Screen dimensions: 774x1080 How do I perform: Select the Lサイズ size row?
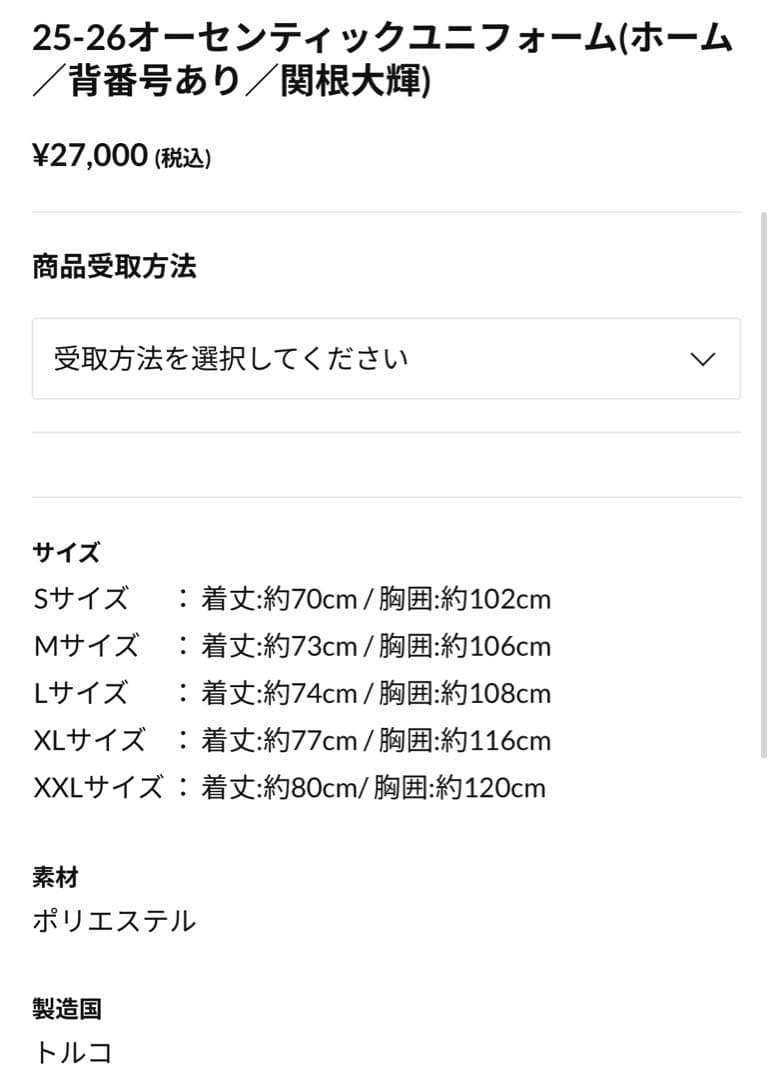coord(290,693)
